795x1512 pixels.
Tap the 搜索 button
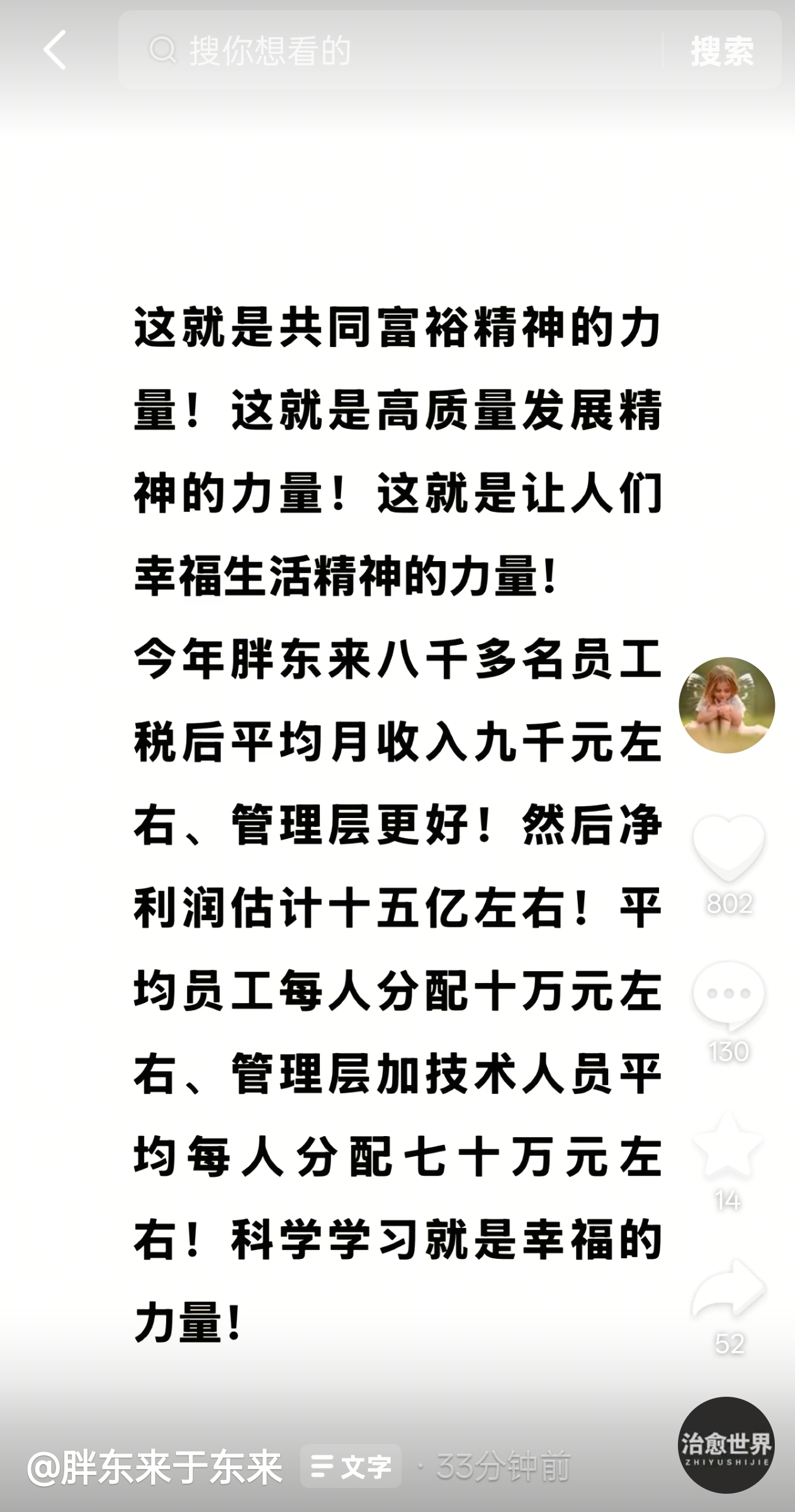(x=722, y=50)
